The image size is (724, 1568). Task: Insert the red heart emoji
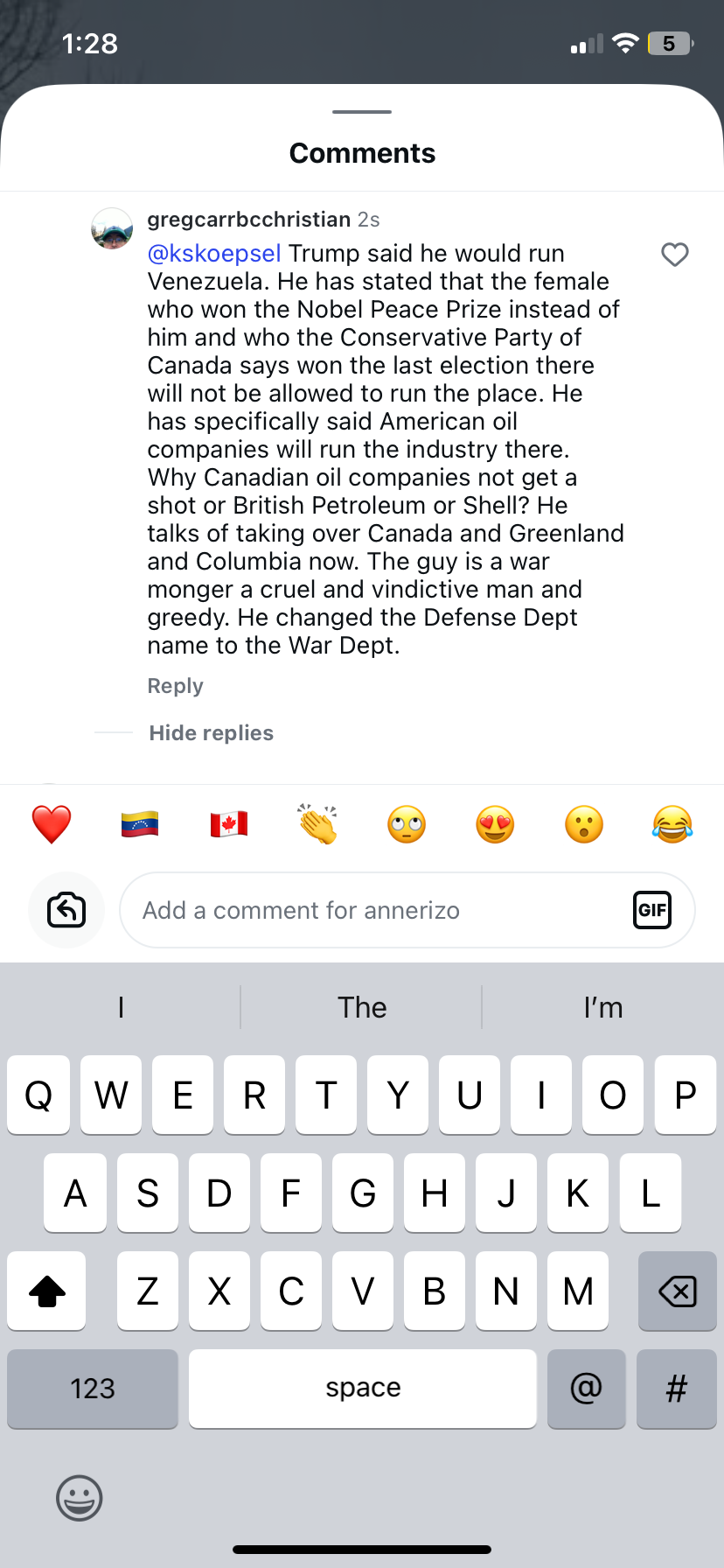tap(52, 824)
